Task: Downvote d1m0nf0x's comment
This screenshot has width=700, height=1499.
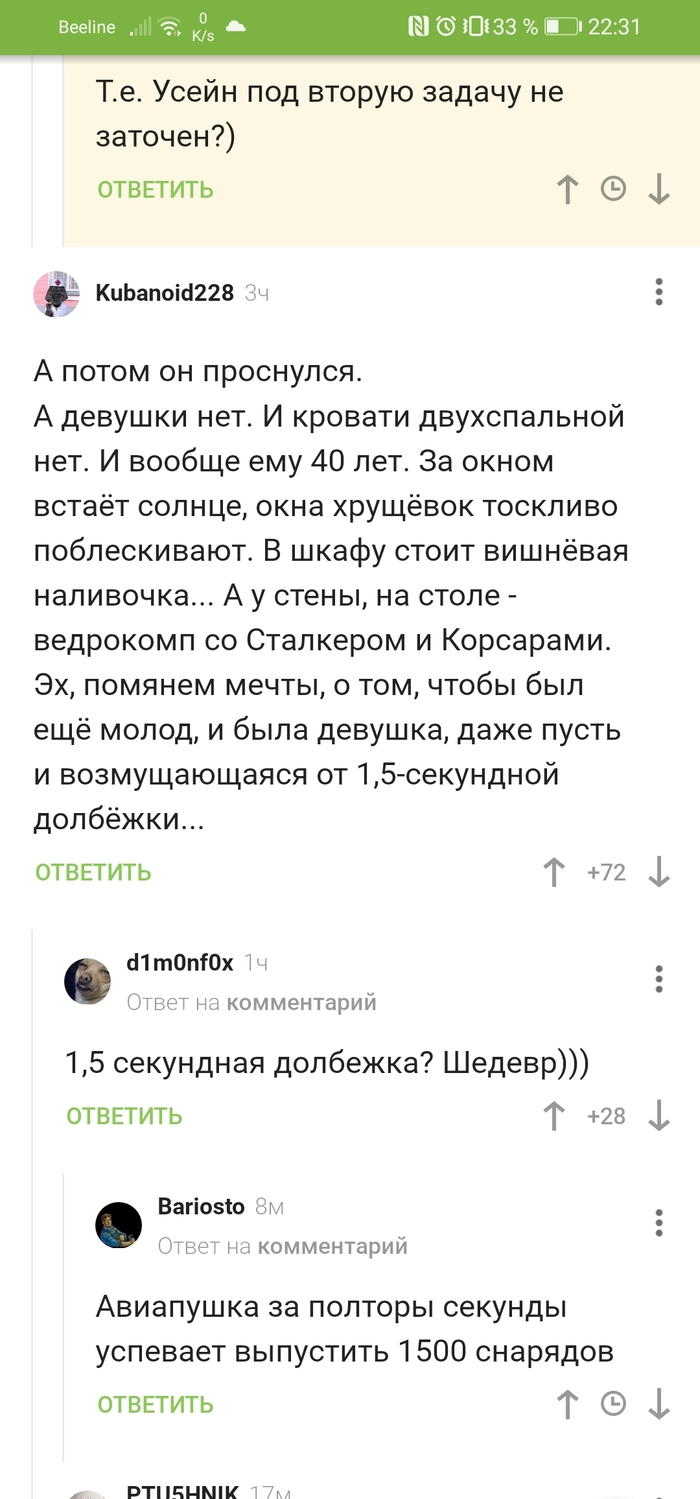Action: pyautogui.click(x=659, y=1116)
